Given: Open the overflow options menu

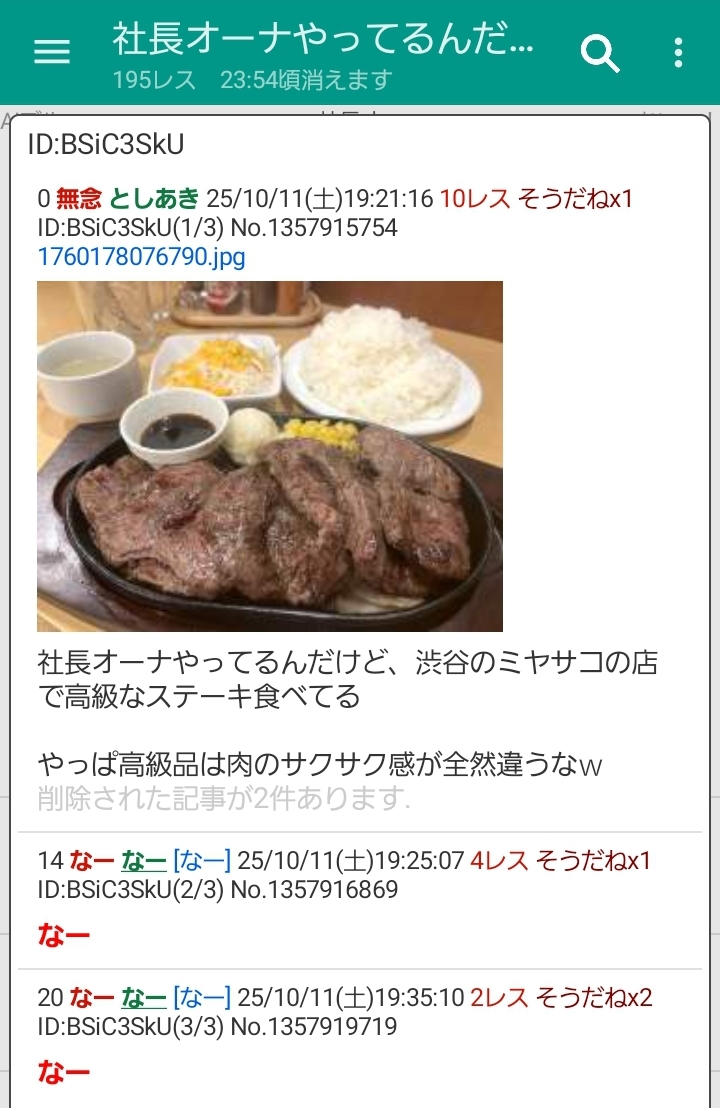Looking at the screenshot, I should [x=679, y=53].
